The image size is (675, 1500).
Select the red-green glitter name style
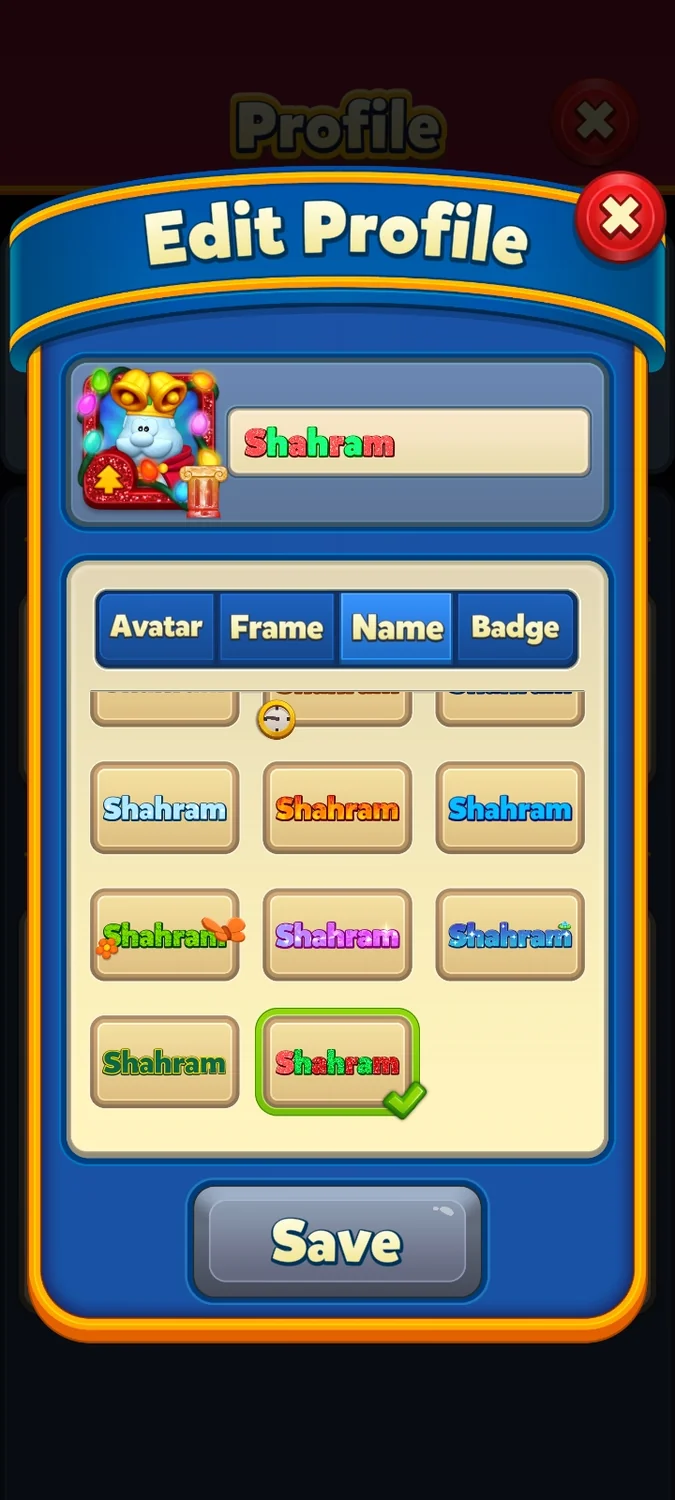point(337,1062)
